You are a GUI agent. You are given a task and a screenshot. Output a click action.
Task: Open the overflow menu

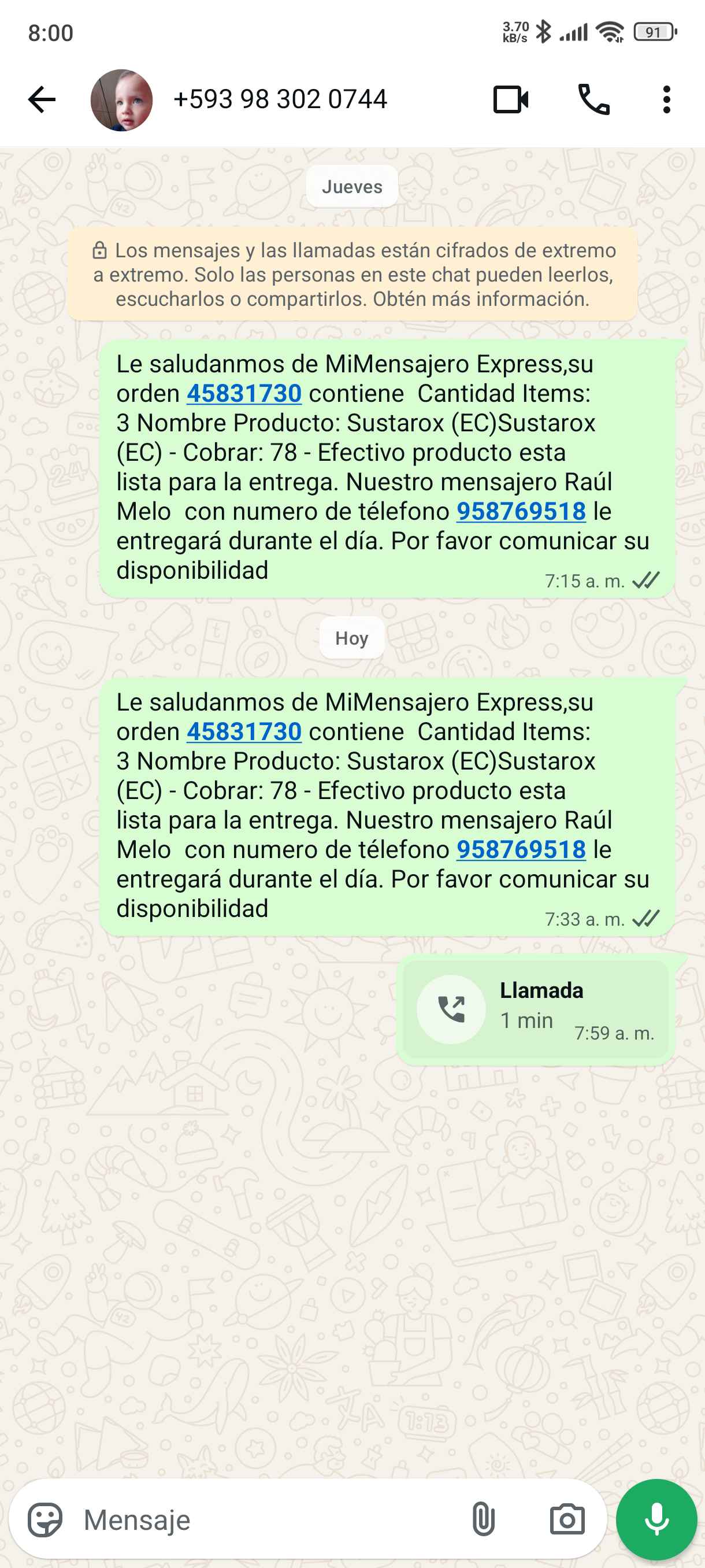point(666,99)
